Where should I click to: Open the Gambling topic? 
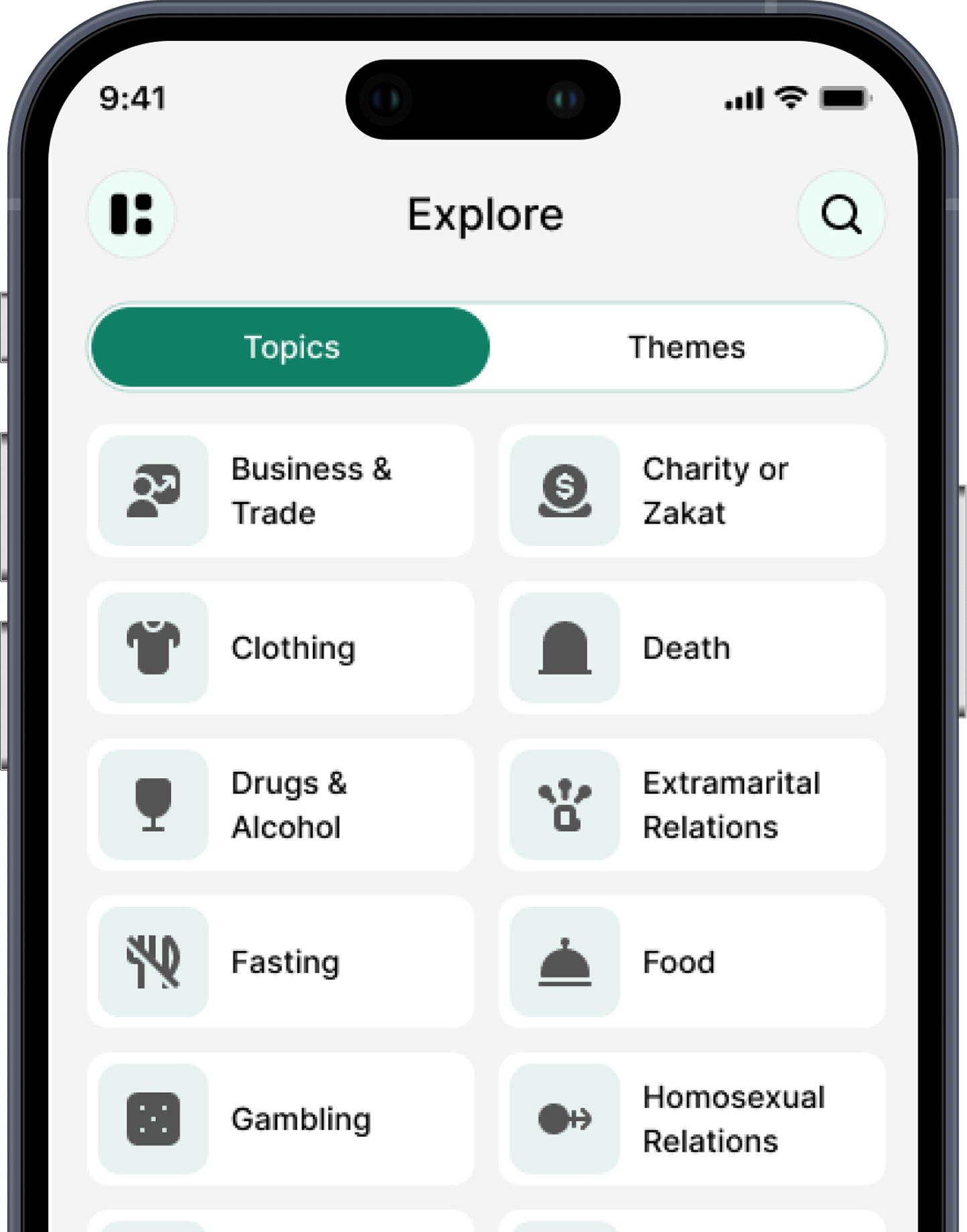pos(281,1119)
